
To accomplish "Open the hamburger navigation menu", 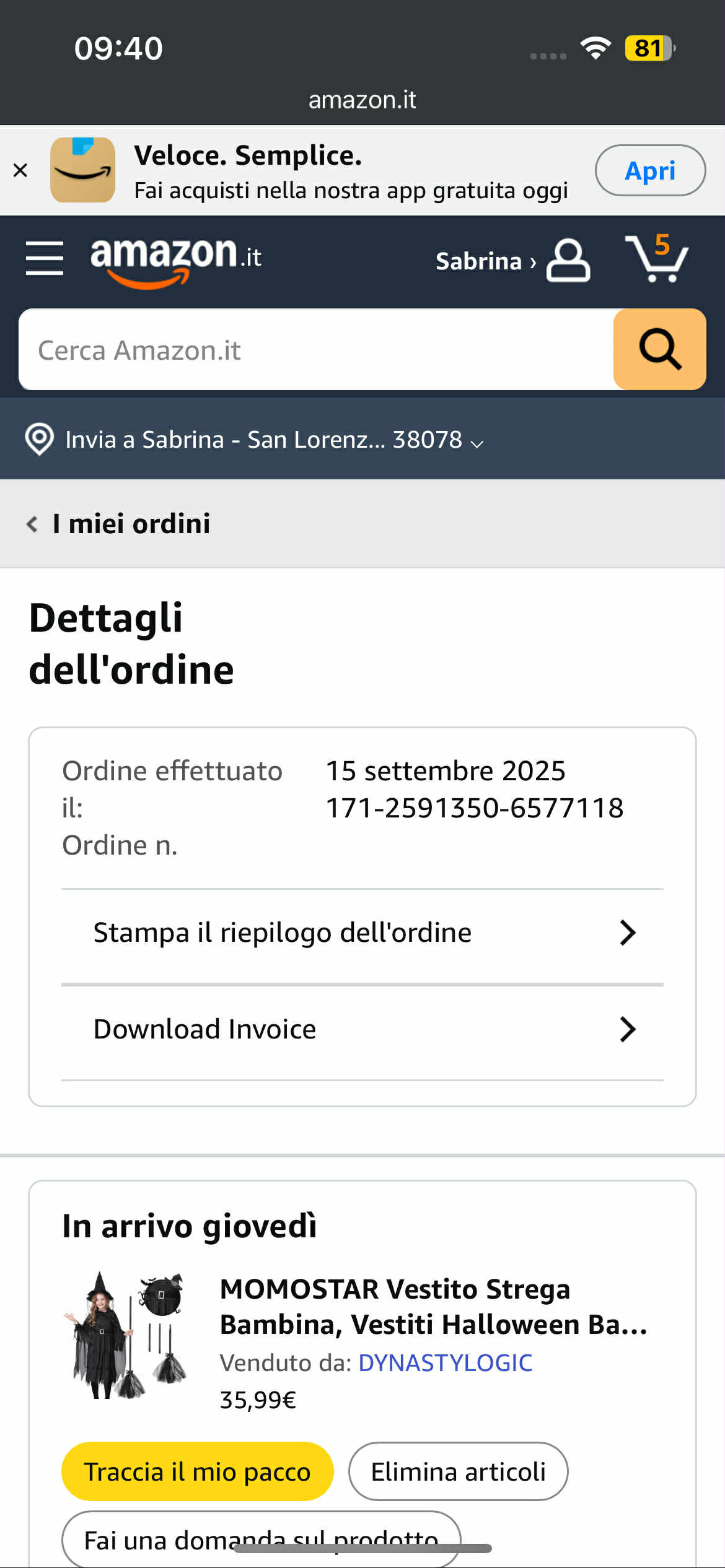I will tap(45, 258).
